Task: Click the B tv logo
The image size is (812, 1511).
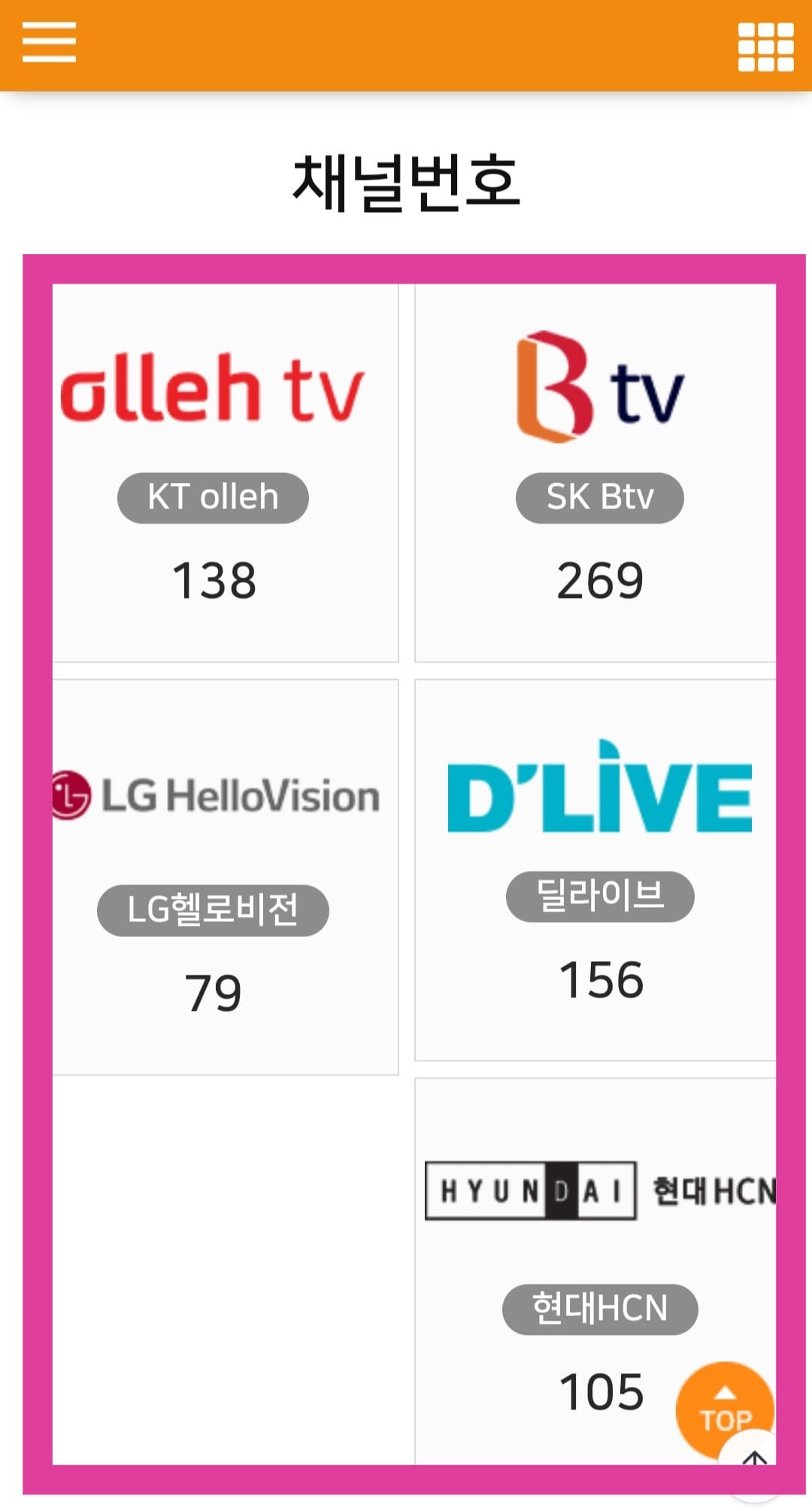Action: (598, 387)
